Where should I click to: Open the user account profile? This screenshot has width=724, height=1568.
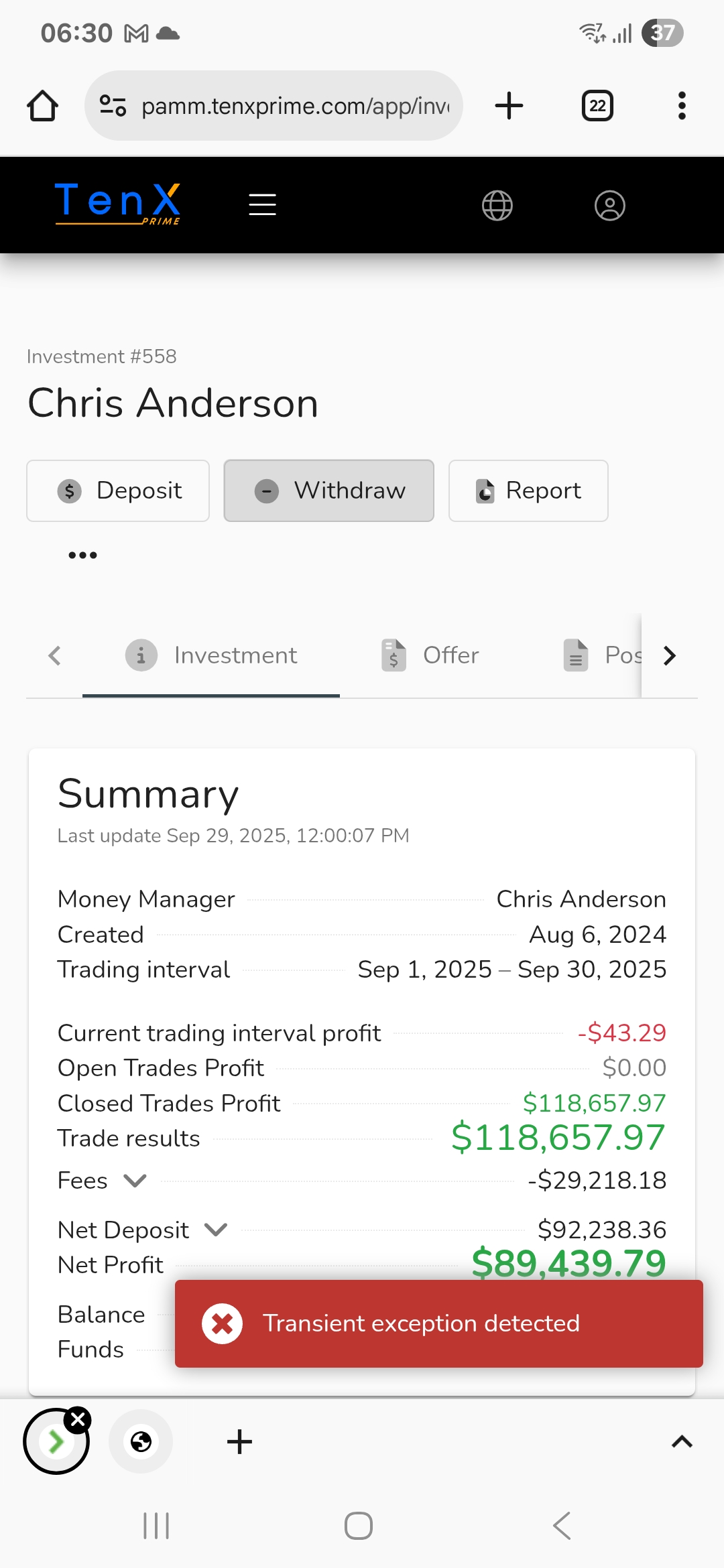tap(609, 206)
